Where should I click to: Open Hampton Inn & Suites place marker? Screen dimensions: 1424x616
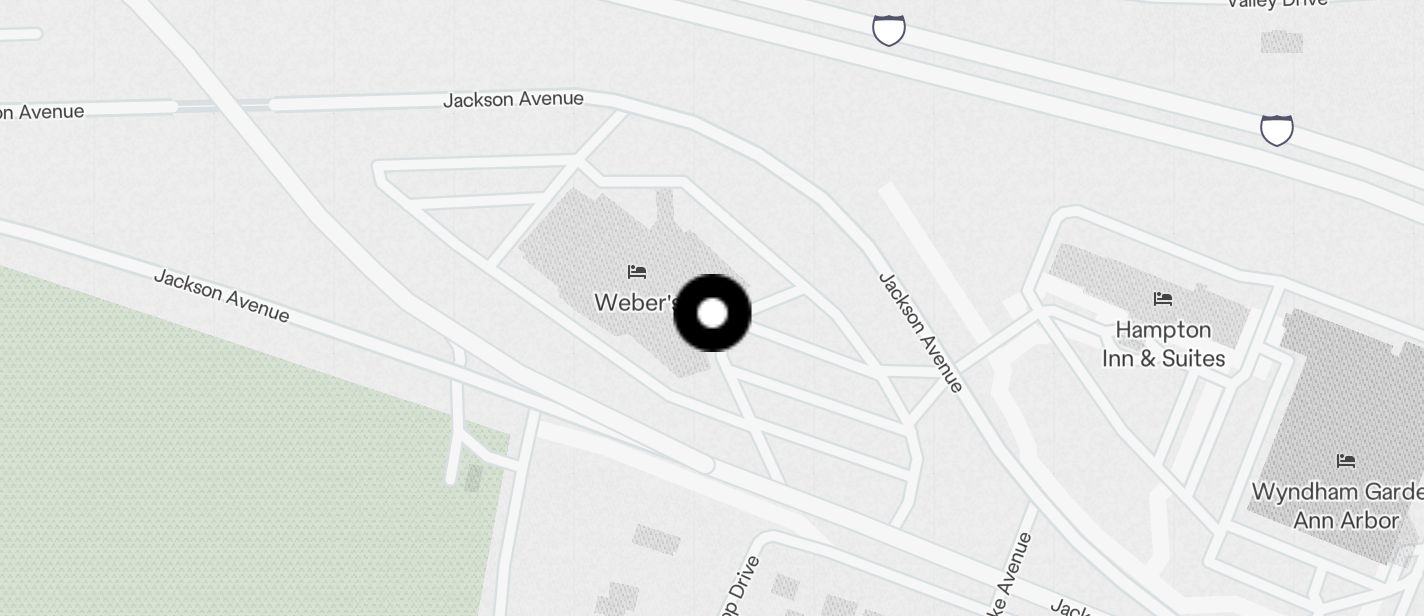click(x=1162, y=299)
